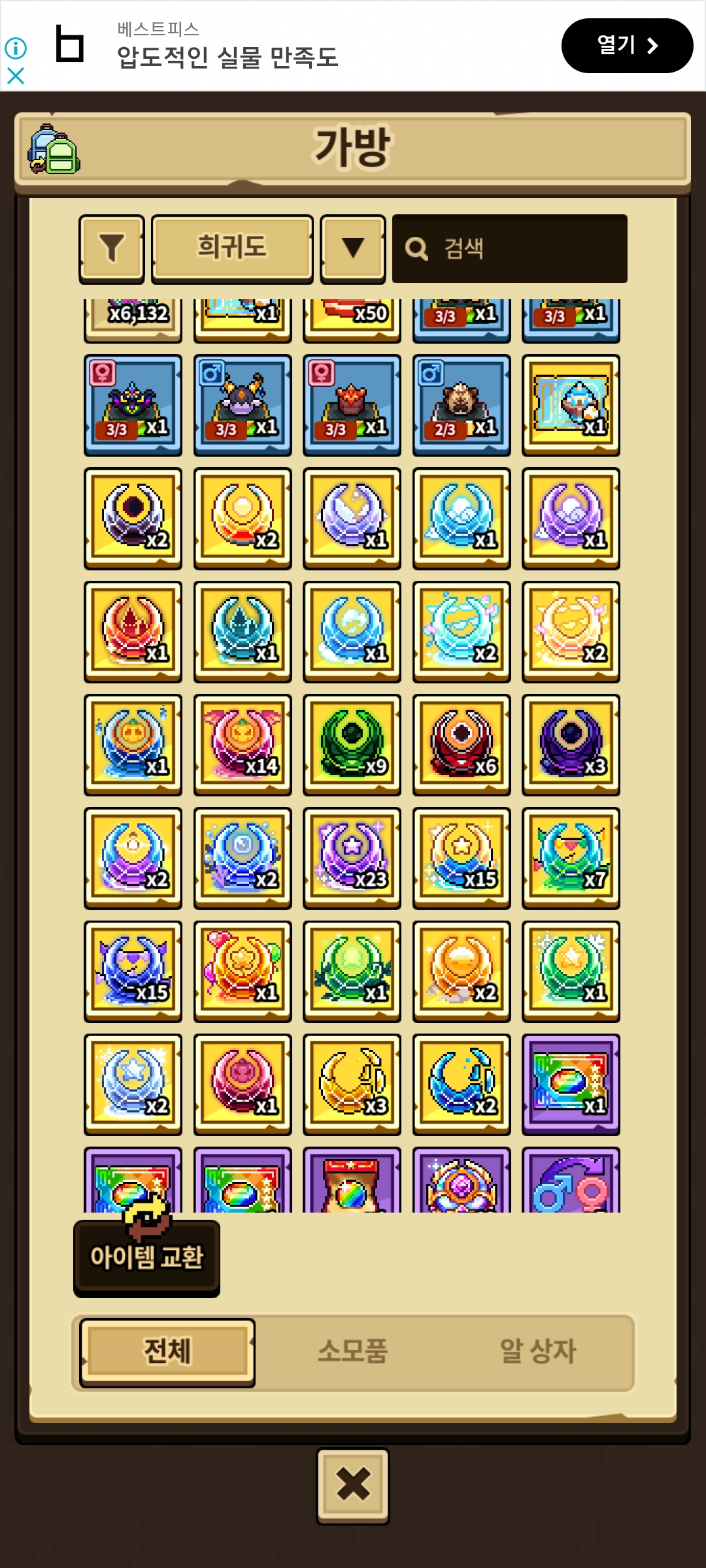
Task: Select the pink ring item with x14
Action: (243, 745)
